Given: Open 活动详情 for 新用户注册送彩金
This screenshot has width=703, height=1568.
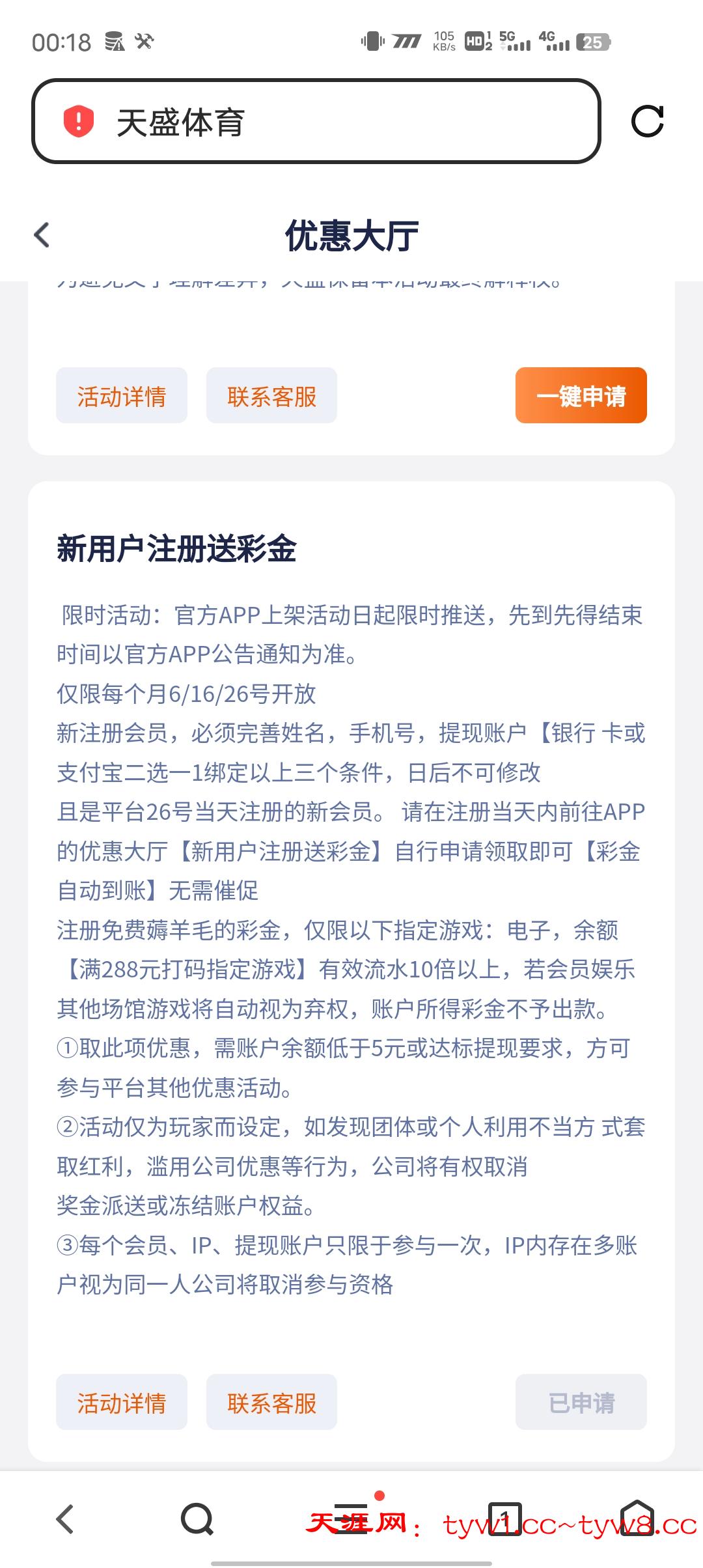Looking at the screenshot, I should (x=122, y=1402).
